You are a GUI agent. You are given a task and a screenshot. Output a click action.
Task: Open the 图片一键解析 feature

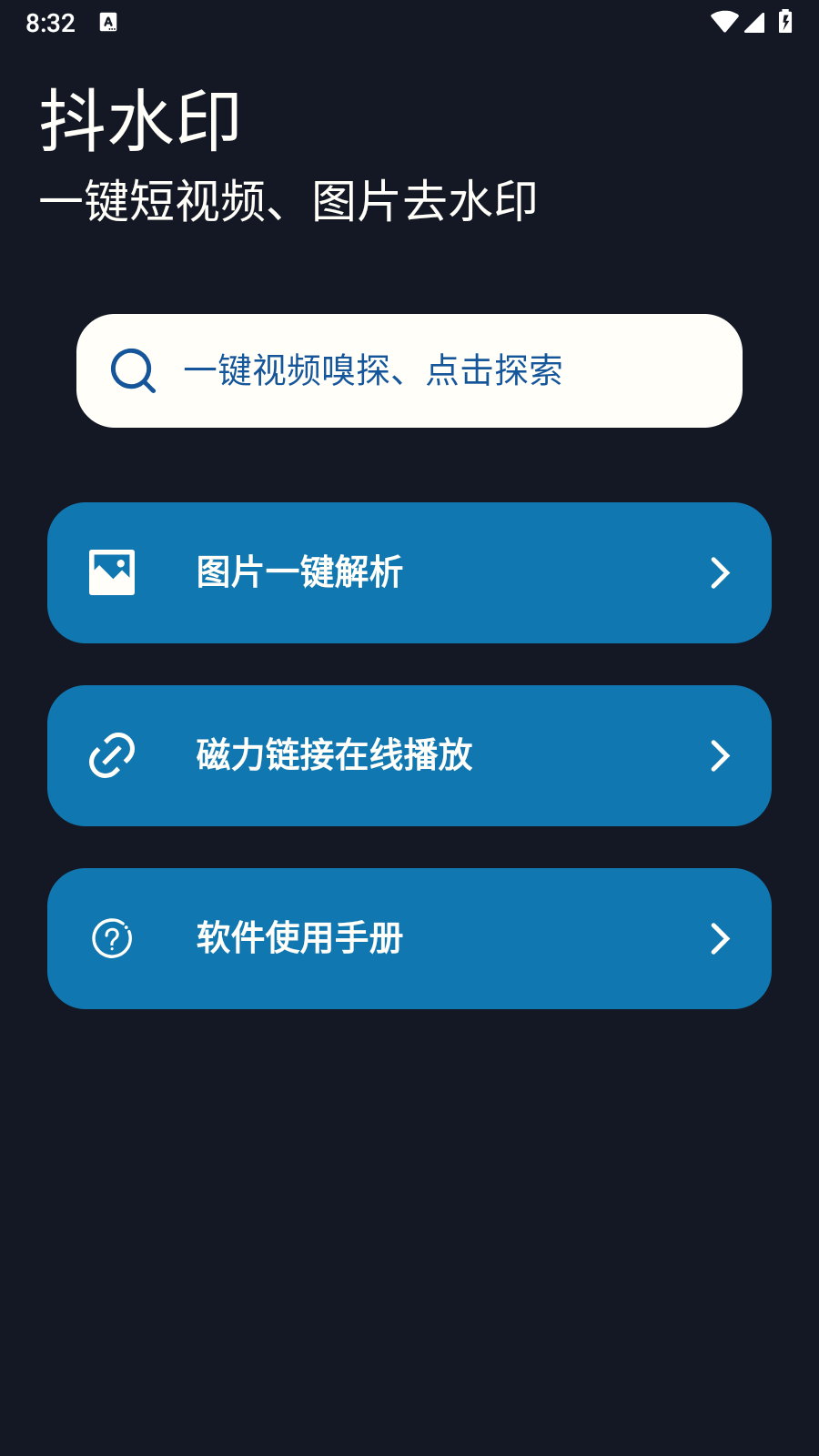tap(298, 571)
